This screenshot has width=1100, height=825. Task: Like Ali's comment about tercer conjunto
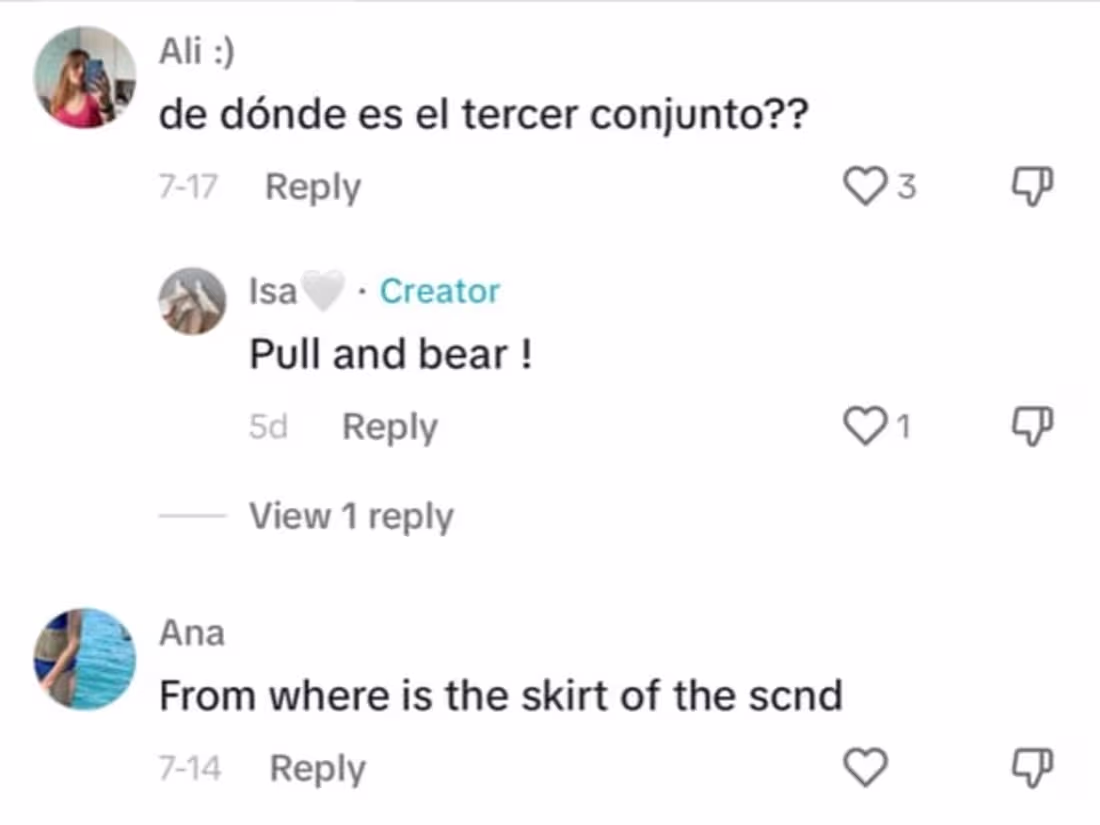(x=866, y=186)
